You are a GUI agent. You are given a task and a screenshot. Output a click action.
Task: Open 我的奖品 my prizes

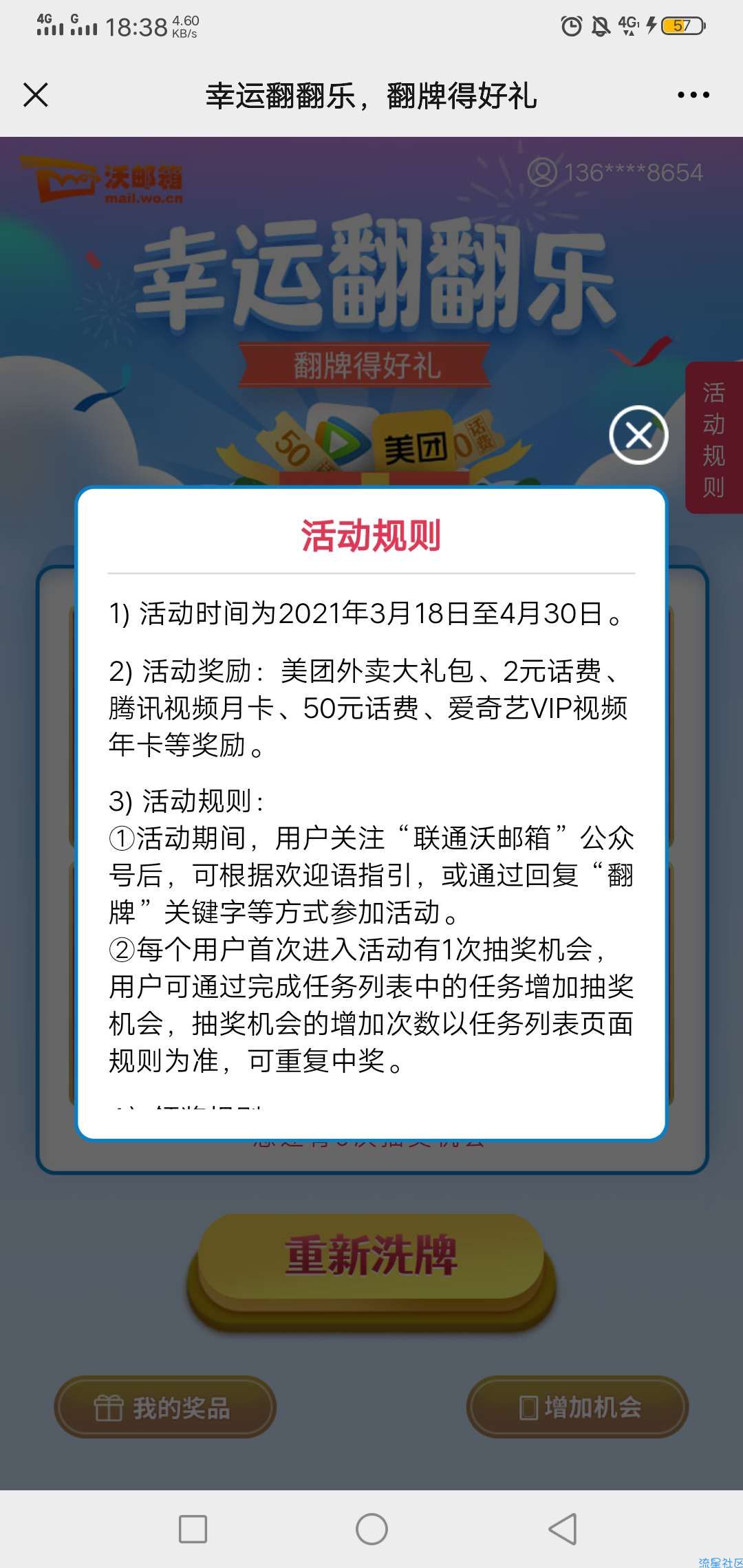pyautogui.click(x=165, y=1408)
